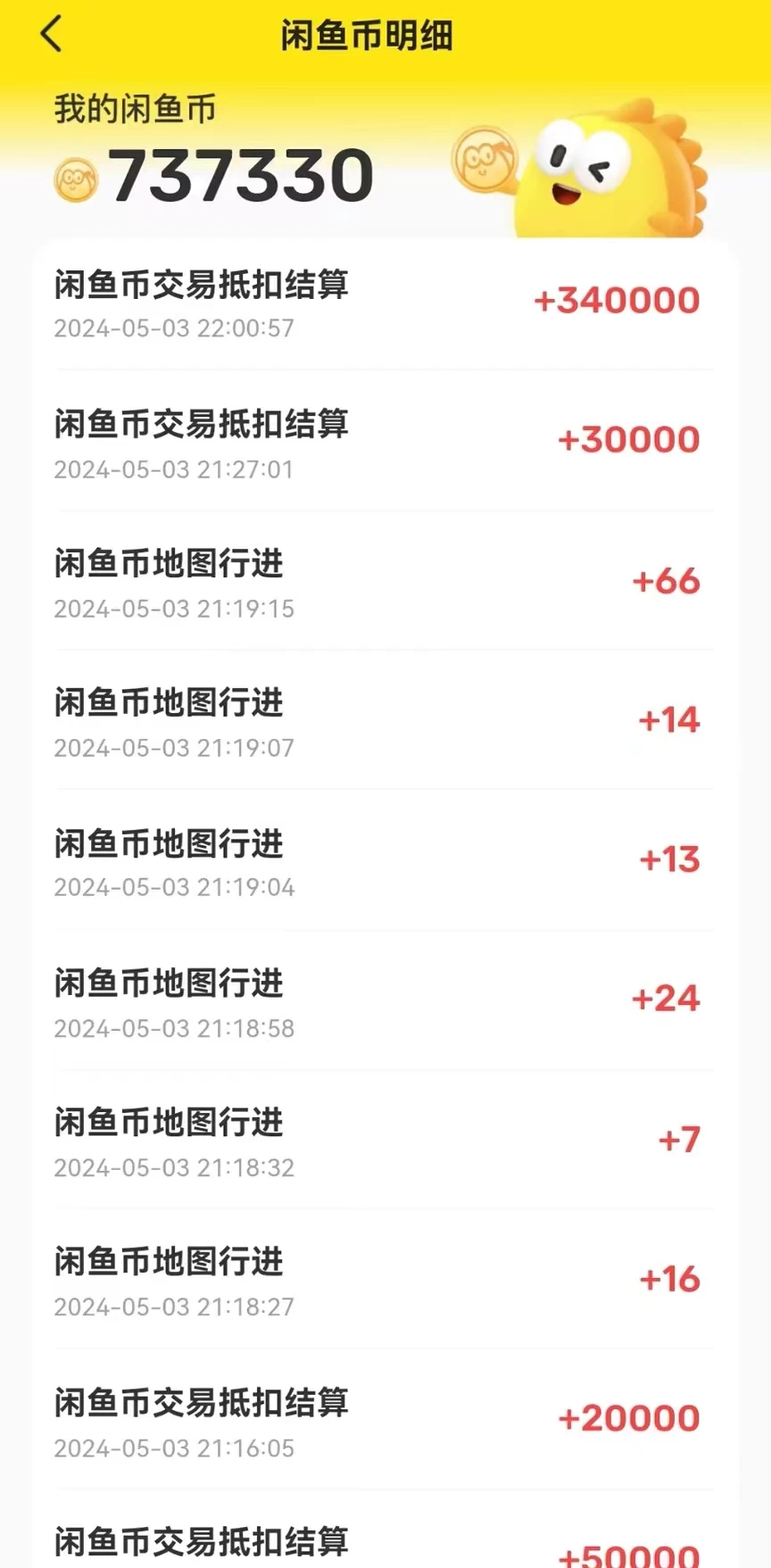Viewport: 771px width, 1568px height.
Task: Click the back arrow at top left
Action: 51,36
